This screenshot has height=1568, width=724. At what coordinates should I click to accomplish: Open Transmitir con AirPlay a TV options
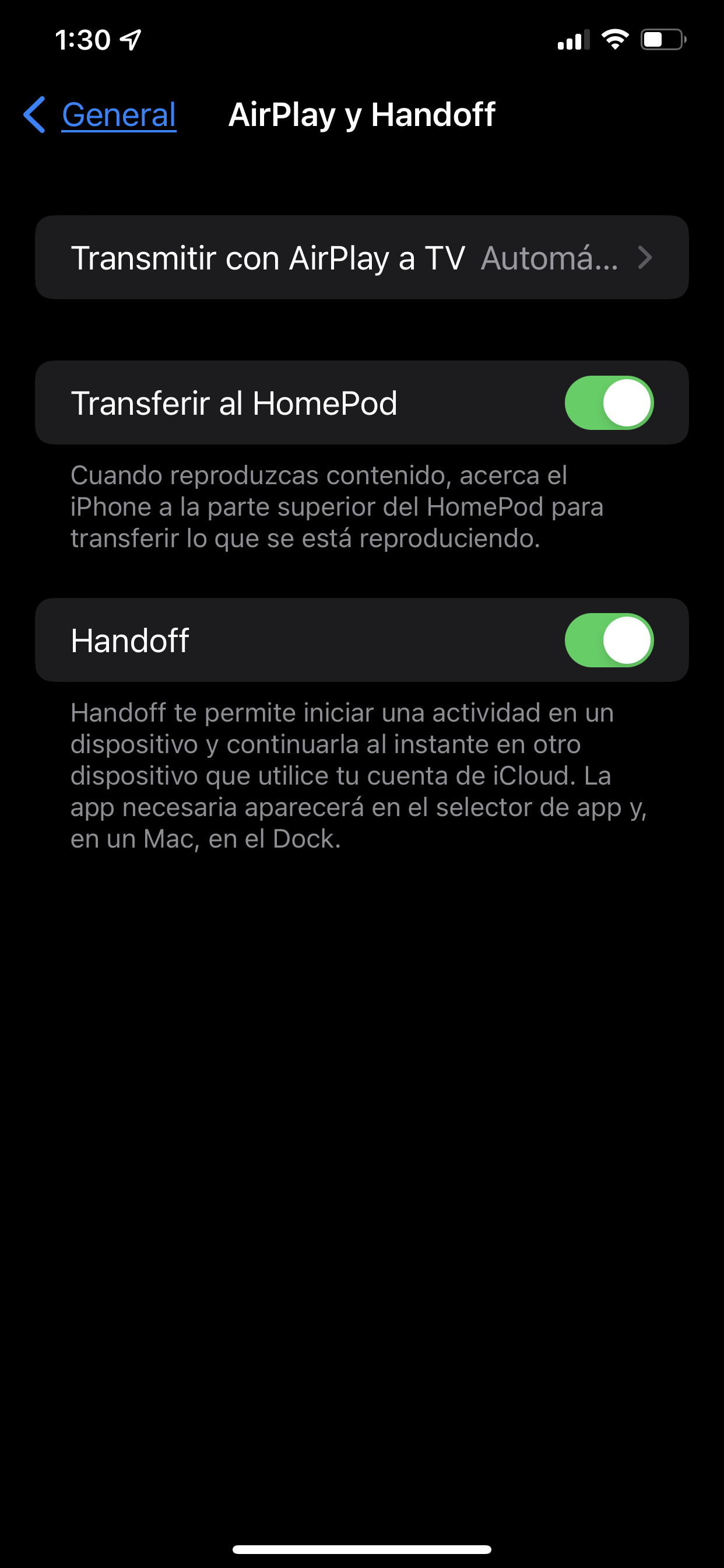[361, 257]
